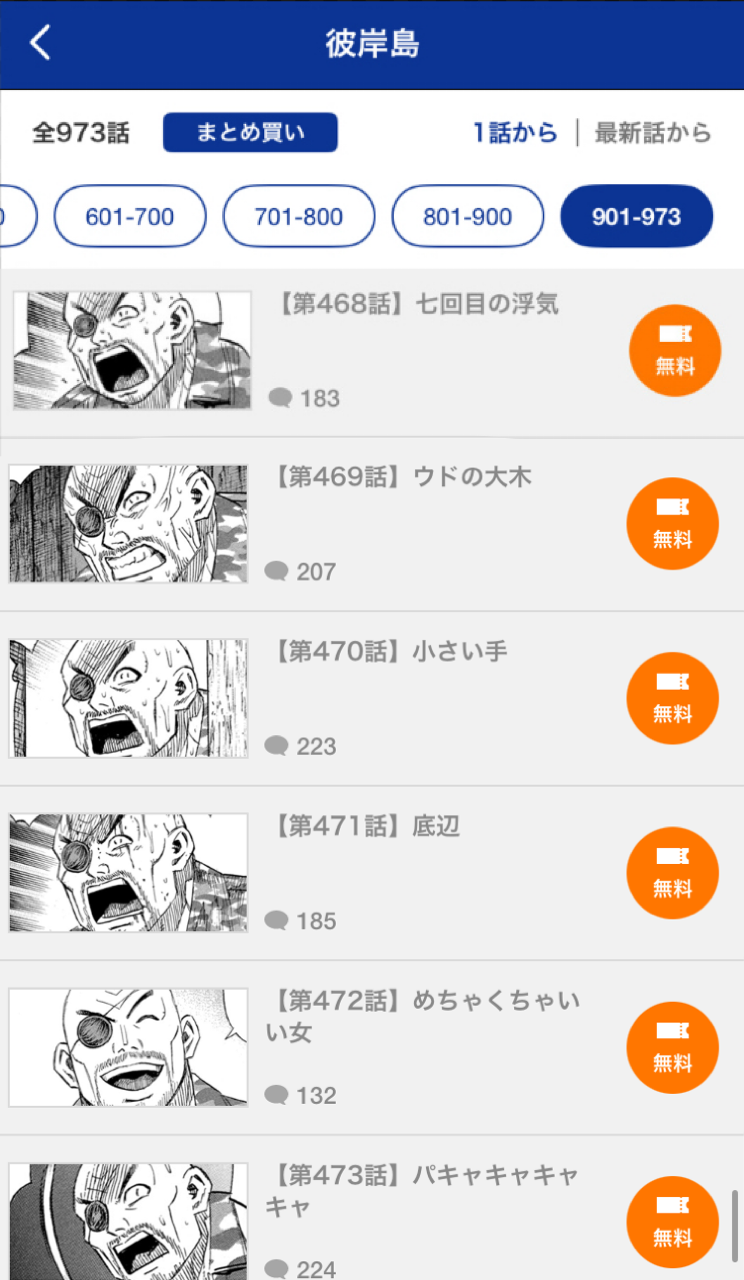Read 第469話 ウドの大木 for free

(x=673, y=525)
